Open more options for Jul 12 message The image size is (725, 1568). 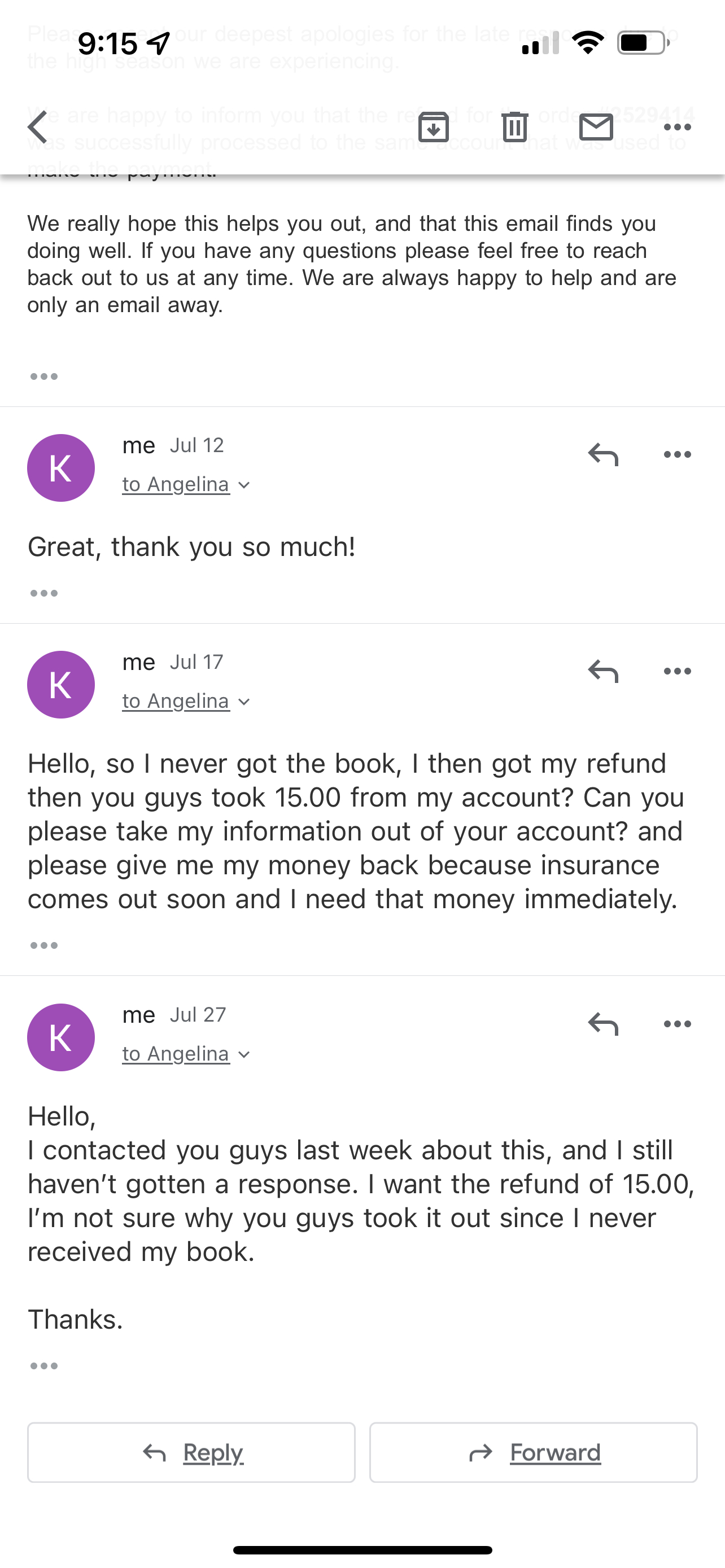coord(677,455)
